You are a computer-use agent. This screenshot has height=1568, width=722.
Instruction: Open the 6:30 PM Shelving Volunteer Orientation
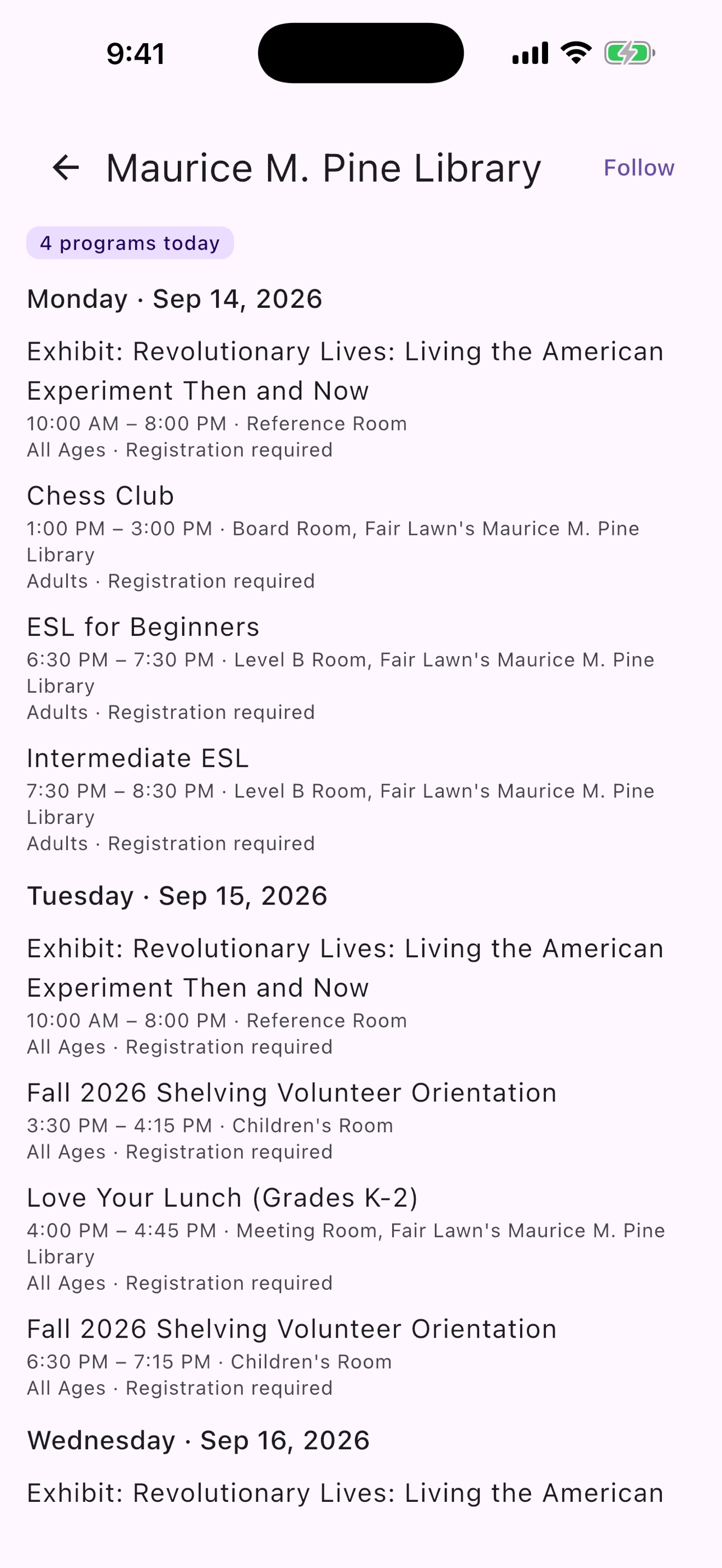point(361,1357)
